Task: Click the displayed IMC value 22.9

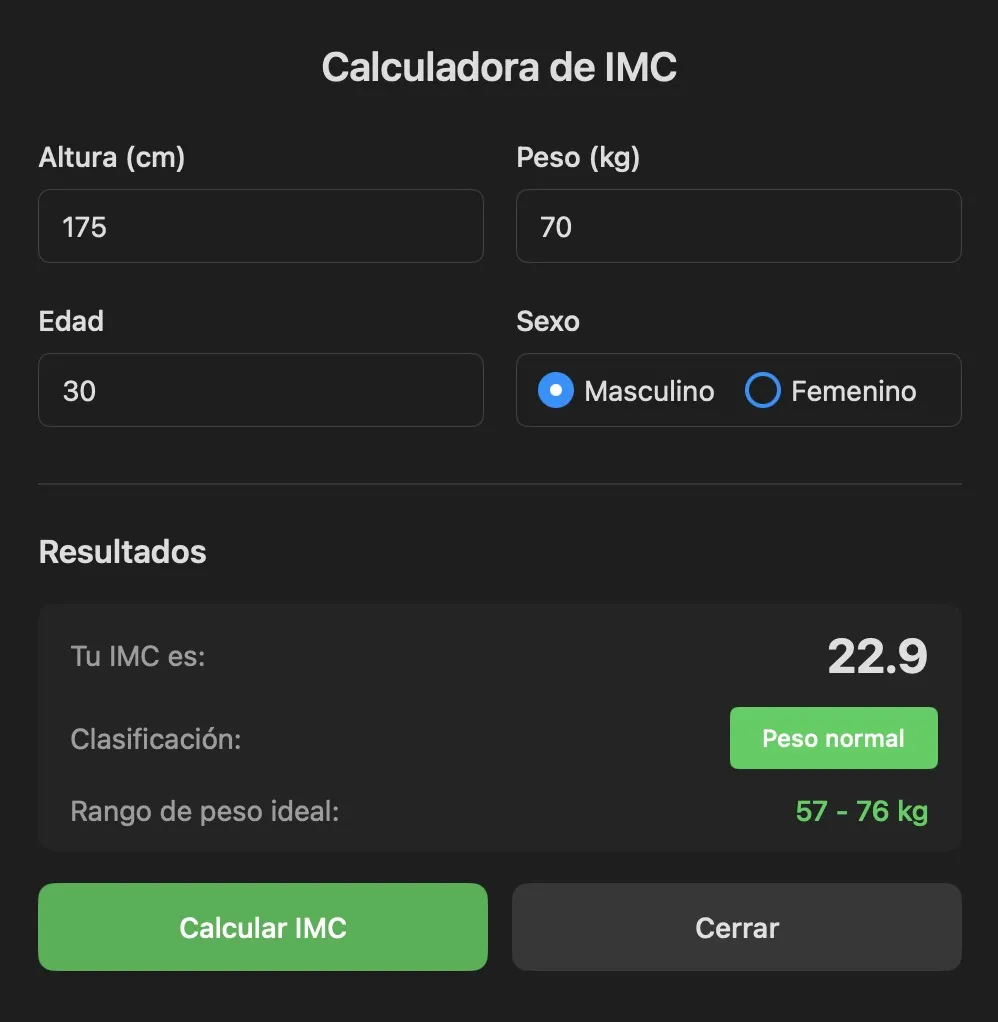Action: tap(877, 655)
